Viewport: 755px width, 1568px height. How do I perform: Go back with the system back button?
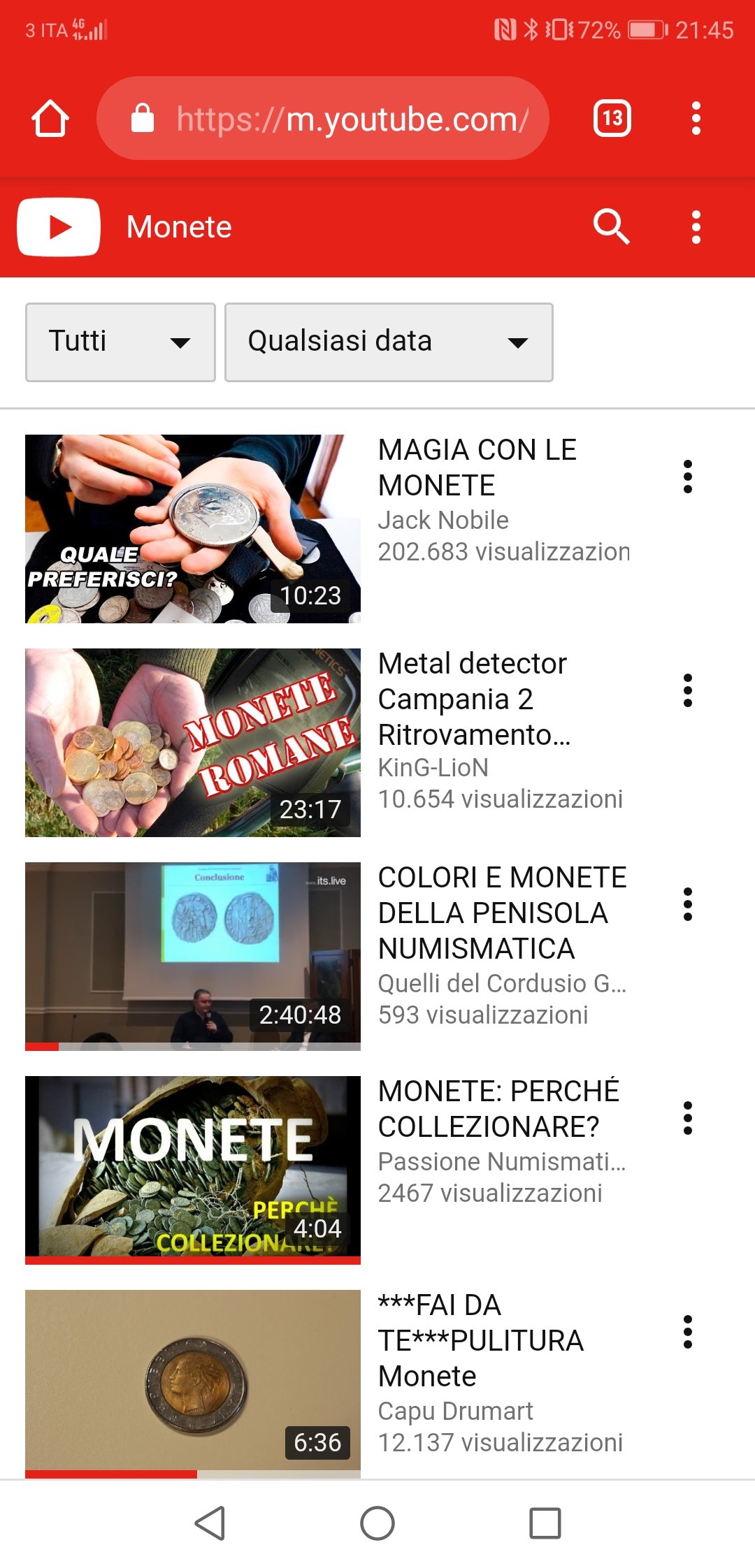coord(210,1523)
